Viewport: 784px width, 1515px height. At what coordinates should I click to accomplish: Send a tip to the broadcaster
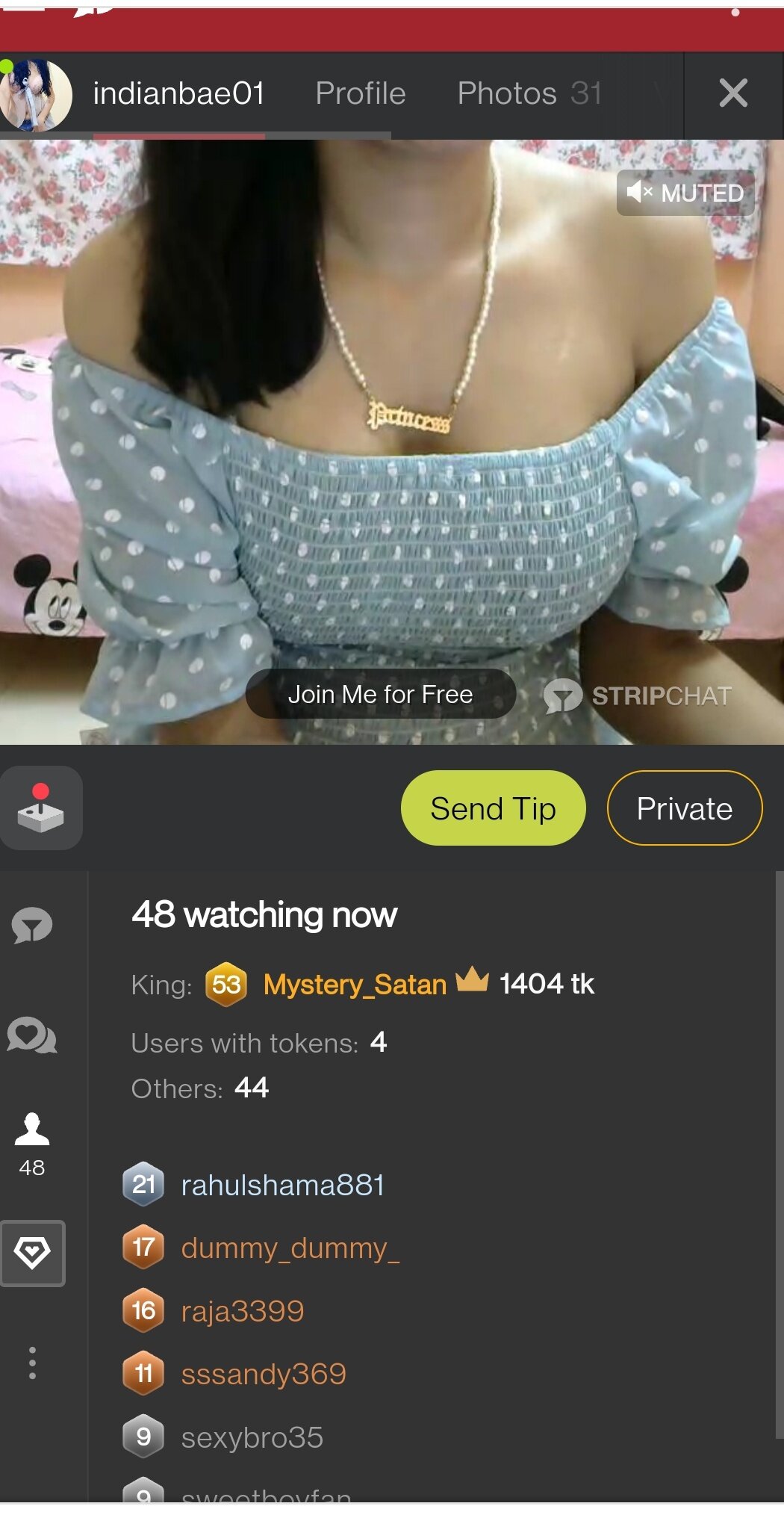point(493,808)
